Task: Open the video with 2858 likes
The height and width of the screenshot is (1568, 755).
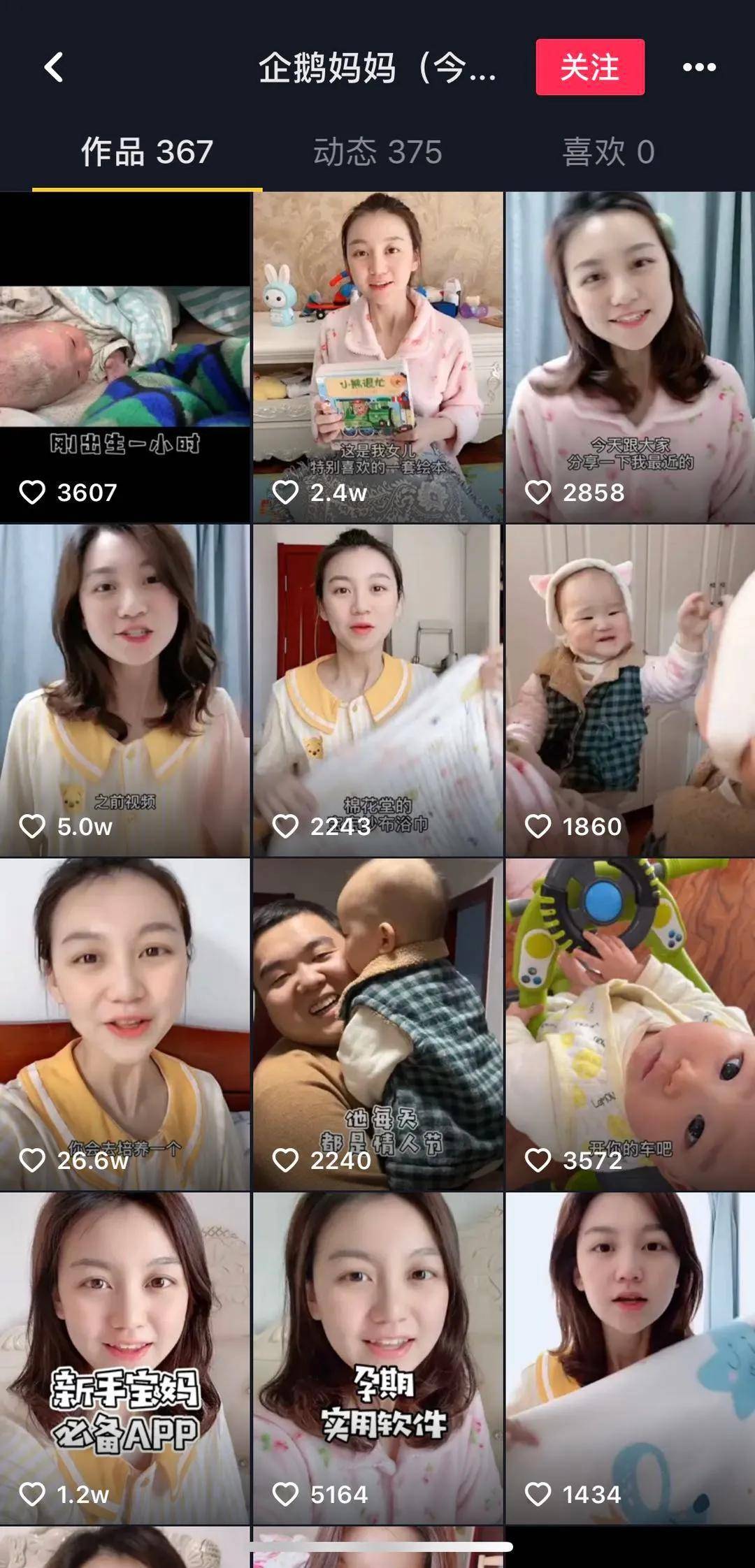Action: coord(630,357)
